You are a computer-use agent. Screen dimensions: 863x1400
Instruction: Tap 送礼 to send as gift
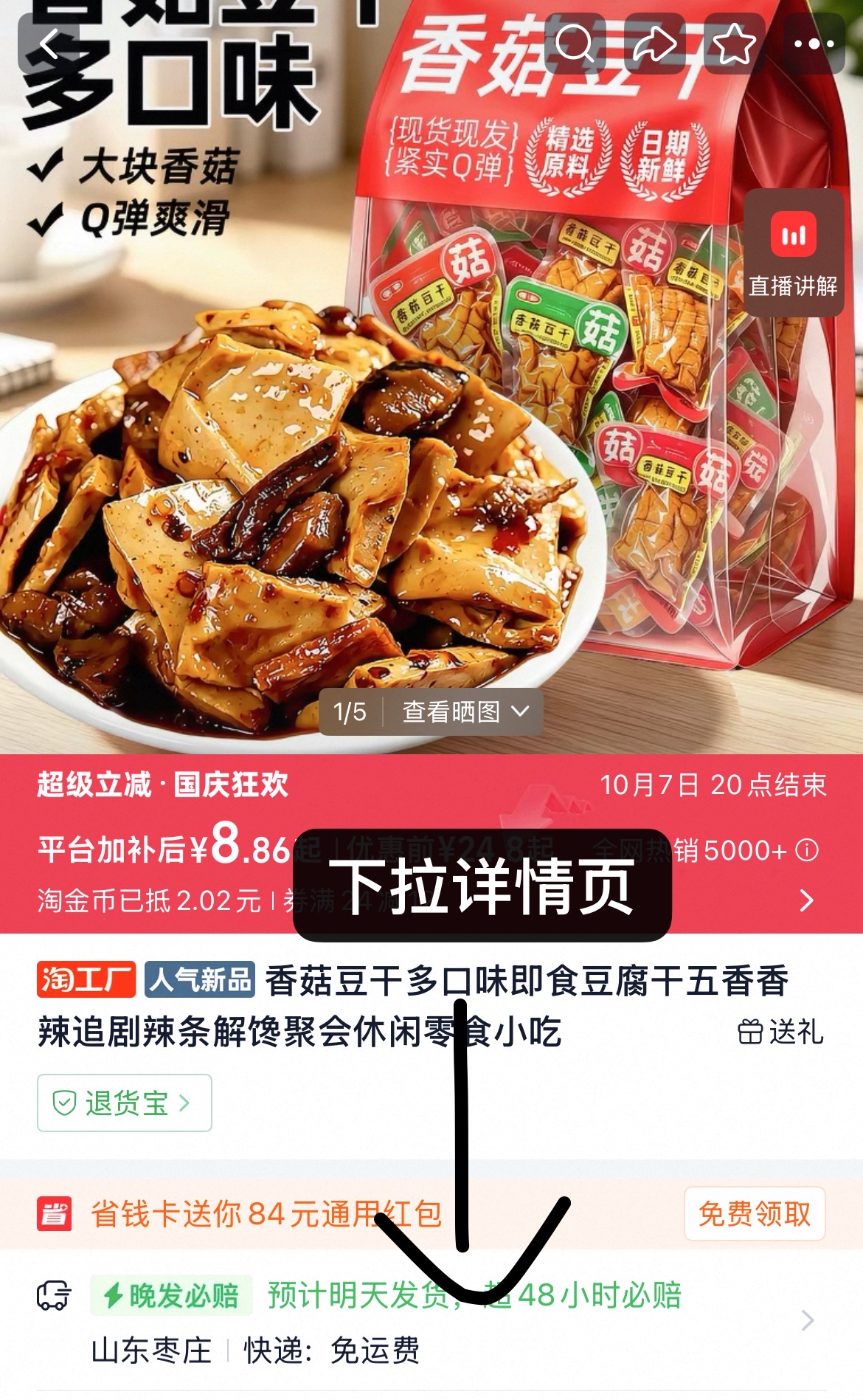click(x=780, y=1032)
